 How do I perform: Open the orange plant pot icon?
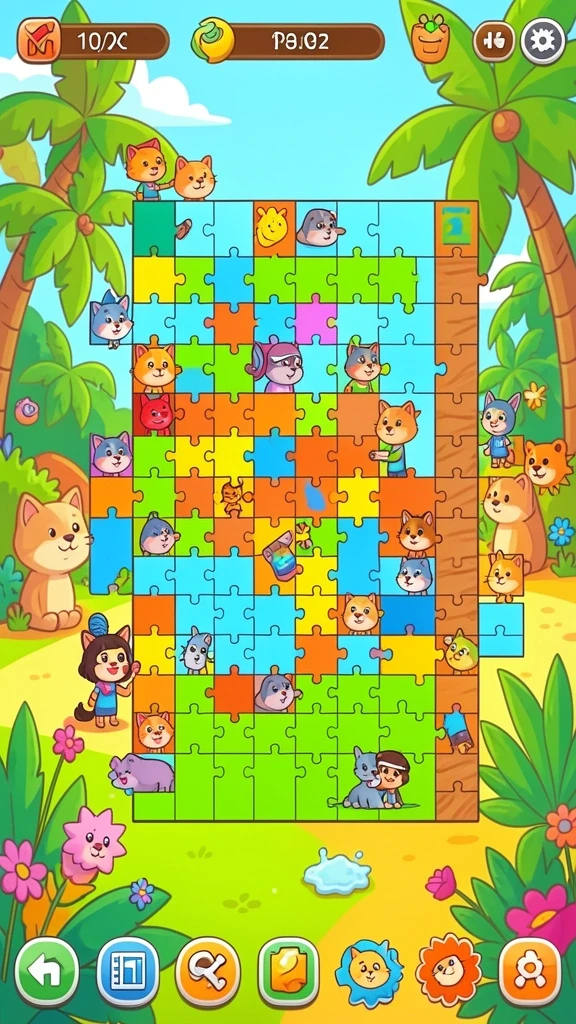coord(430,39)
